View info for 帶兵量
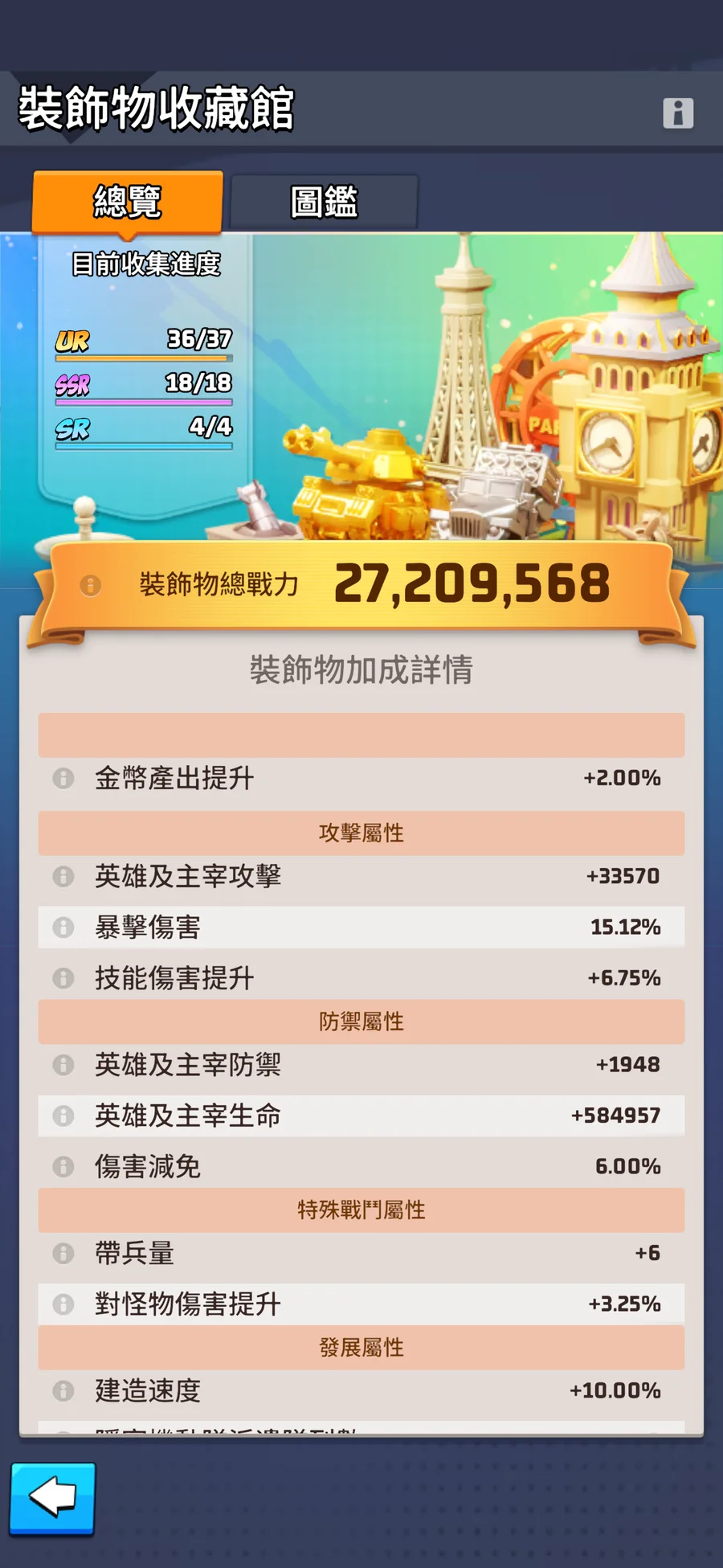Viewport: 723px width, 1568px height. pos(63,1253)
